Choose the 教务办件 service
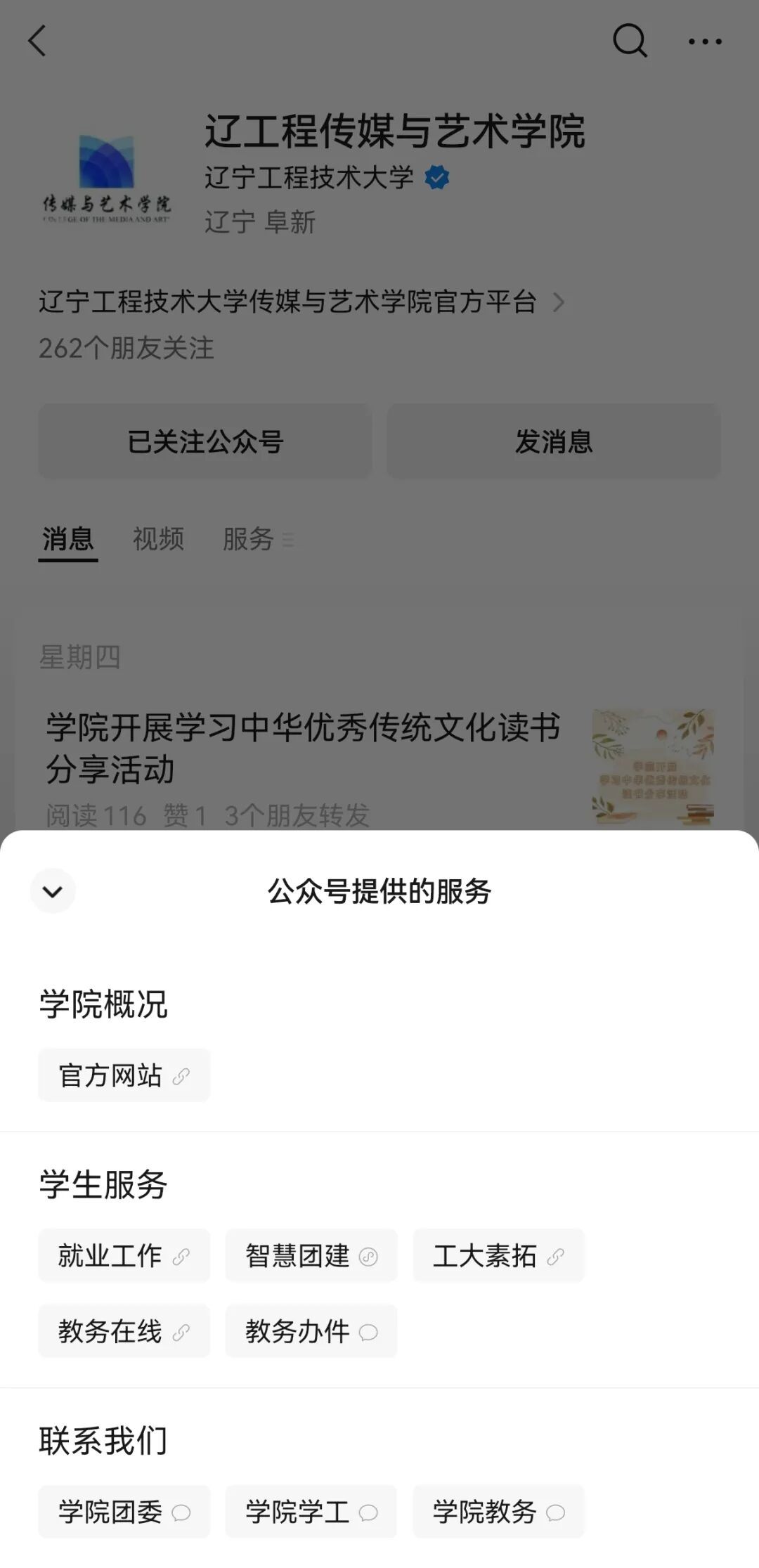 pos(311,1331)
